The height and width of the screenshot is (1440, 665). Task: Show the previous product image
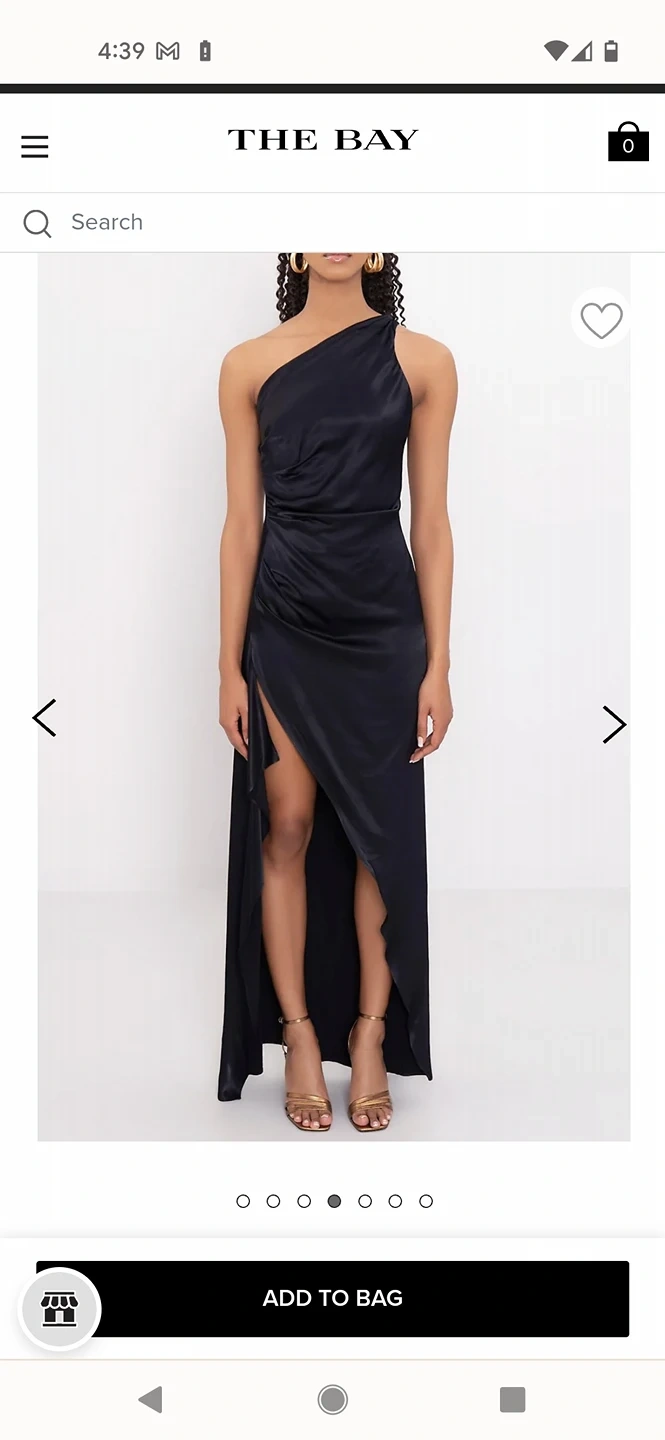point(44,718)
